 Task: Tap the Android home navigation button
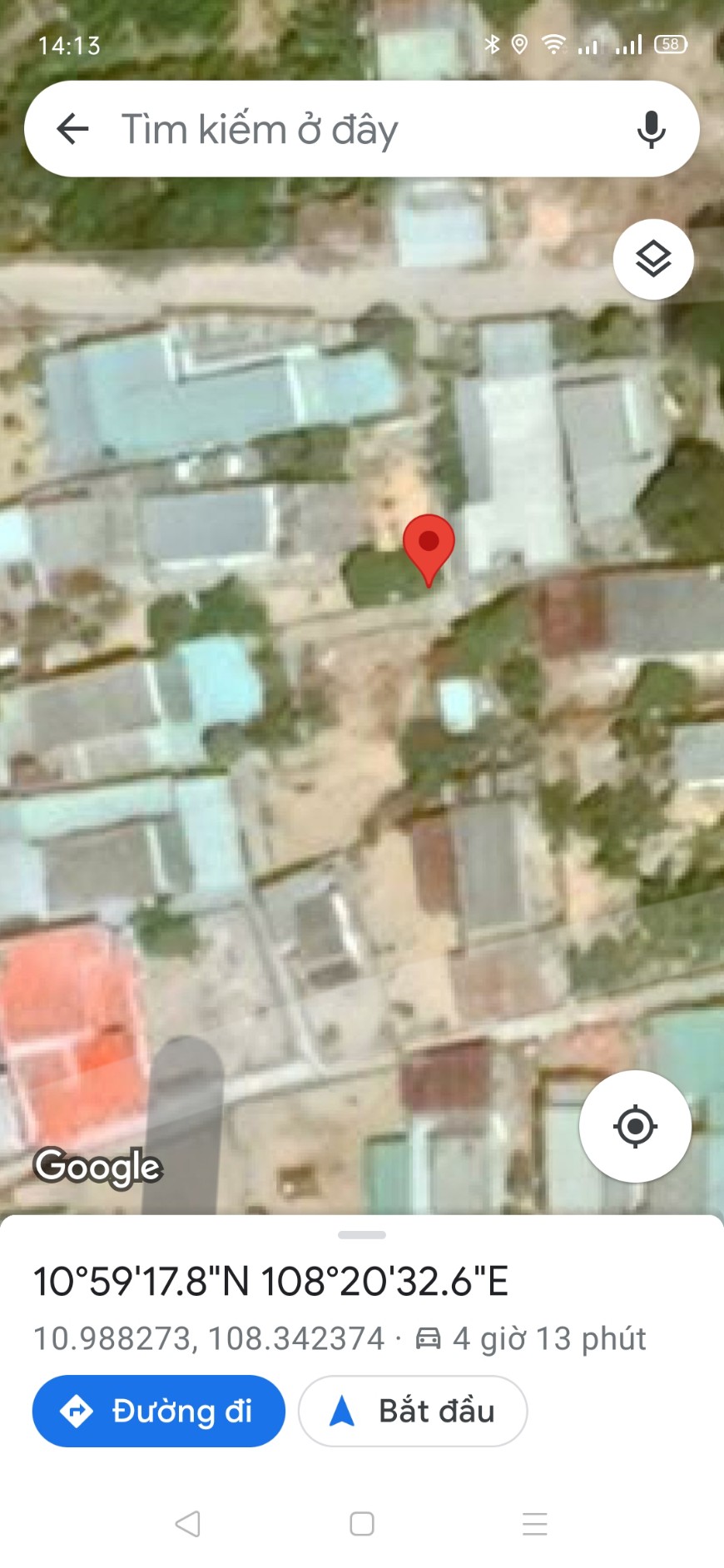(x=361, y=1524)
